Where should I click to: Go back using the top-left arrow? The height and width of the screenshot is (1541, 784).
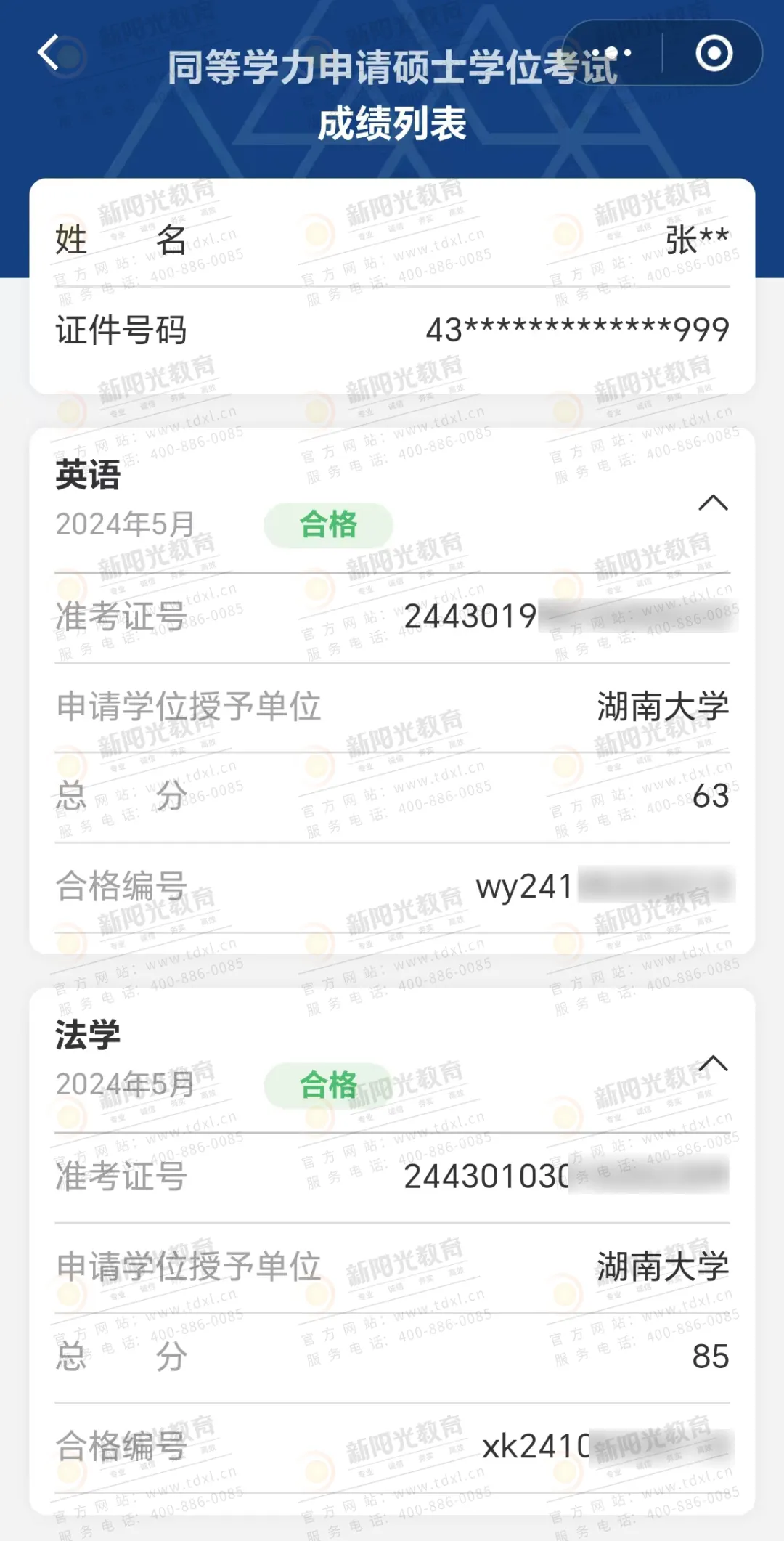point(49,53)
